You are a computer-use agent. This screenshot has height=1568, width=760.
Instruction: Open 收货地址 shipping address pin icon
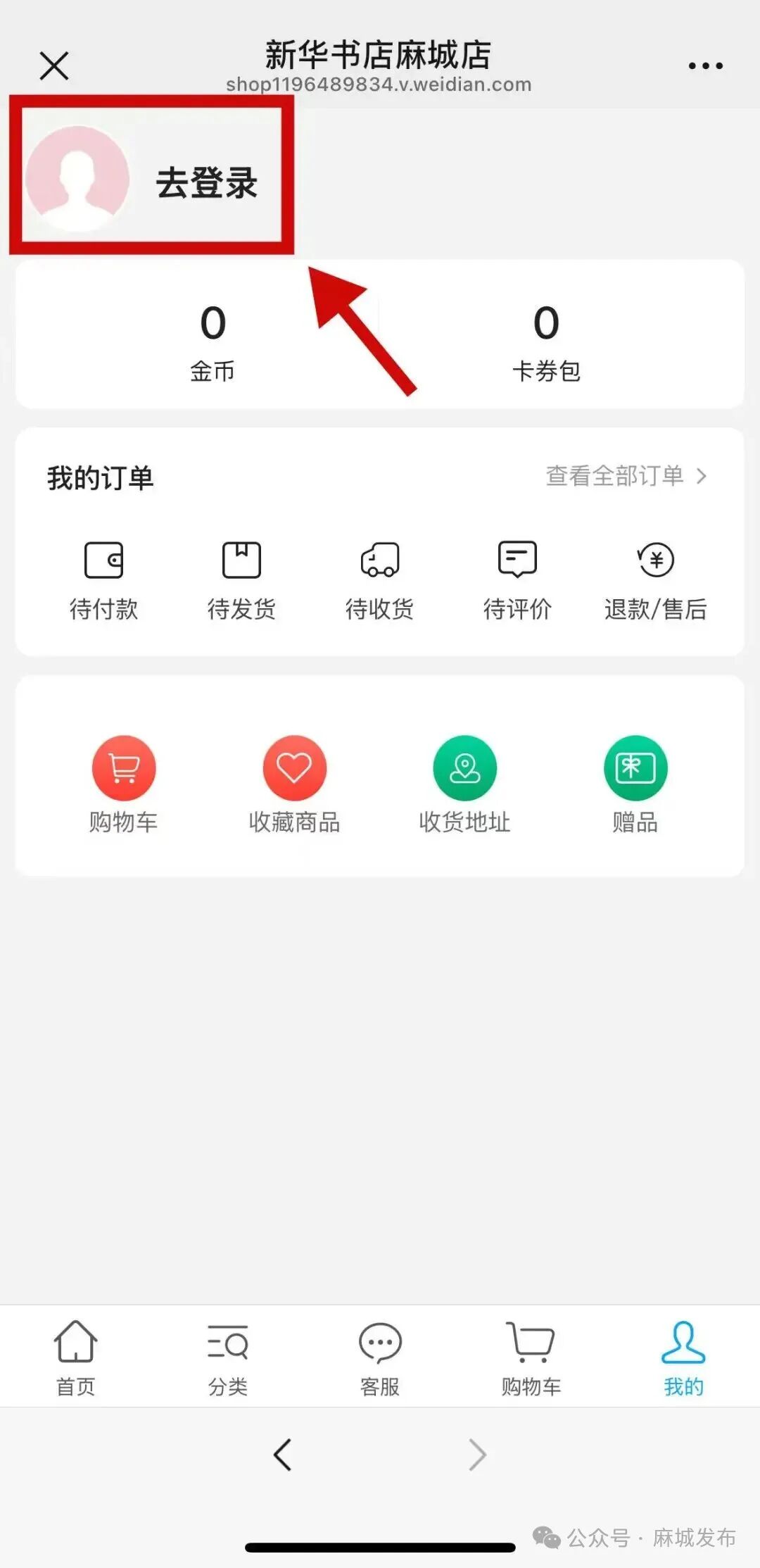[x=464, y=767]
